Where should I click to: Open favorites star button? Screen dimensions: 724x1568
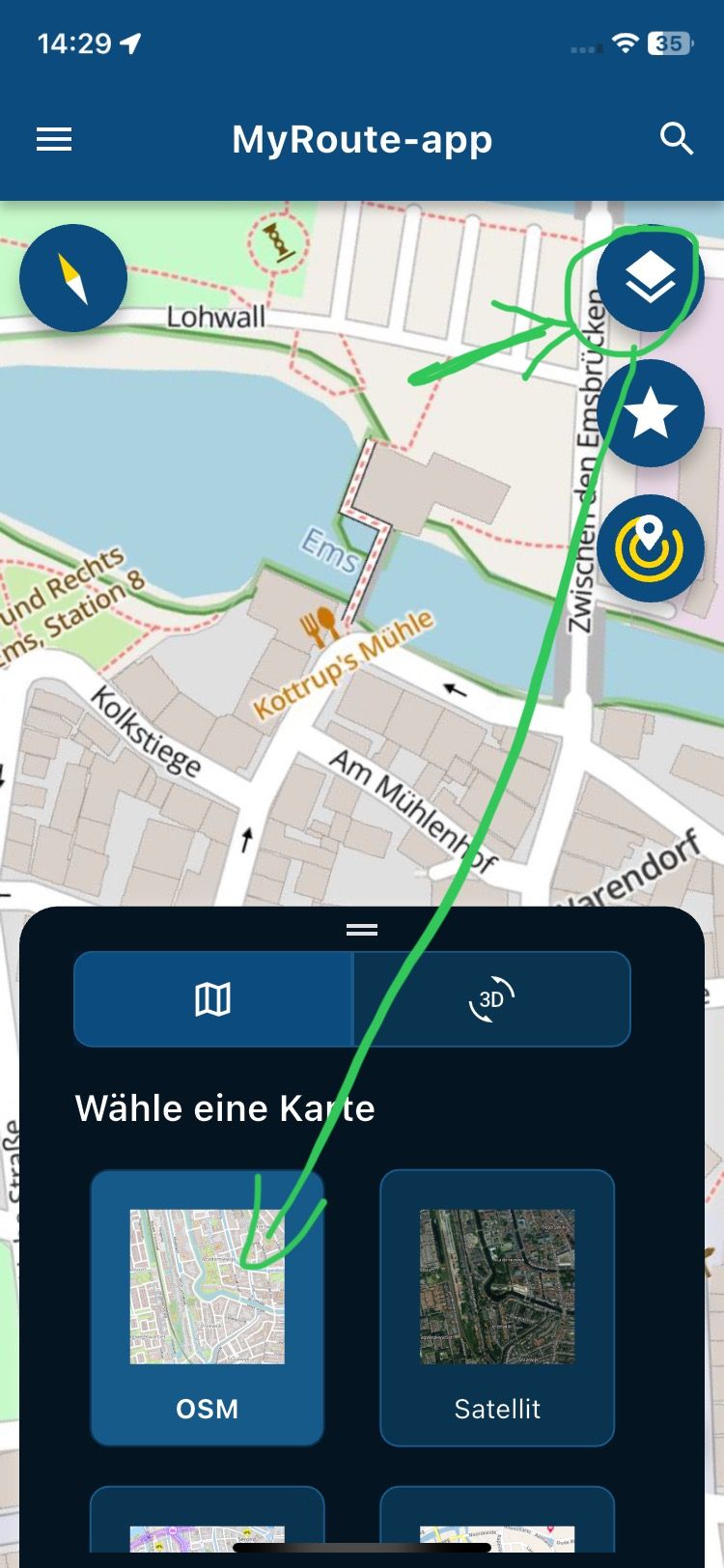650,413
